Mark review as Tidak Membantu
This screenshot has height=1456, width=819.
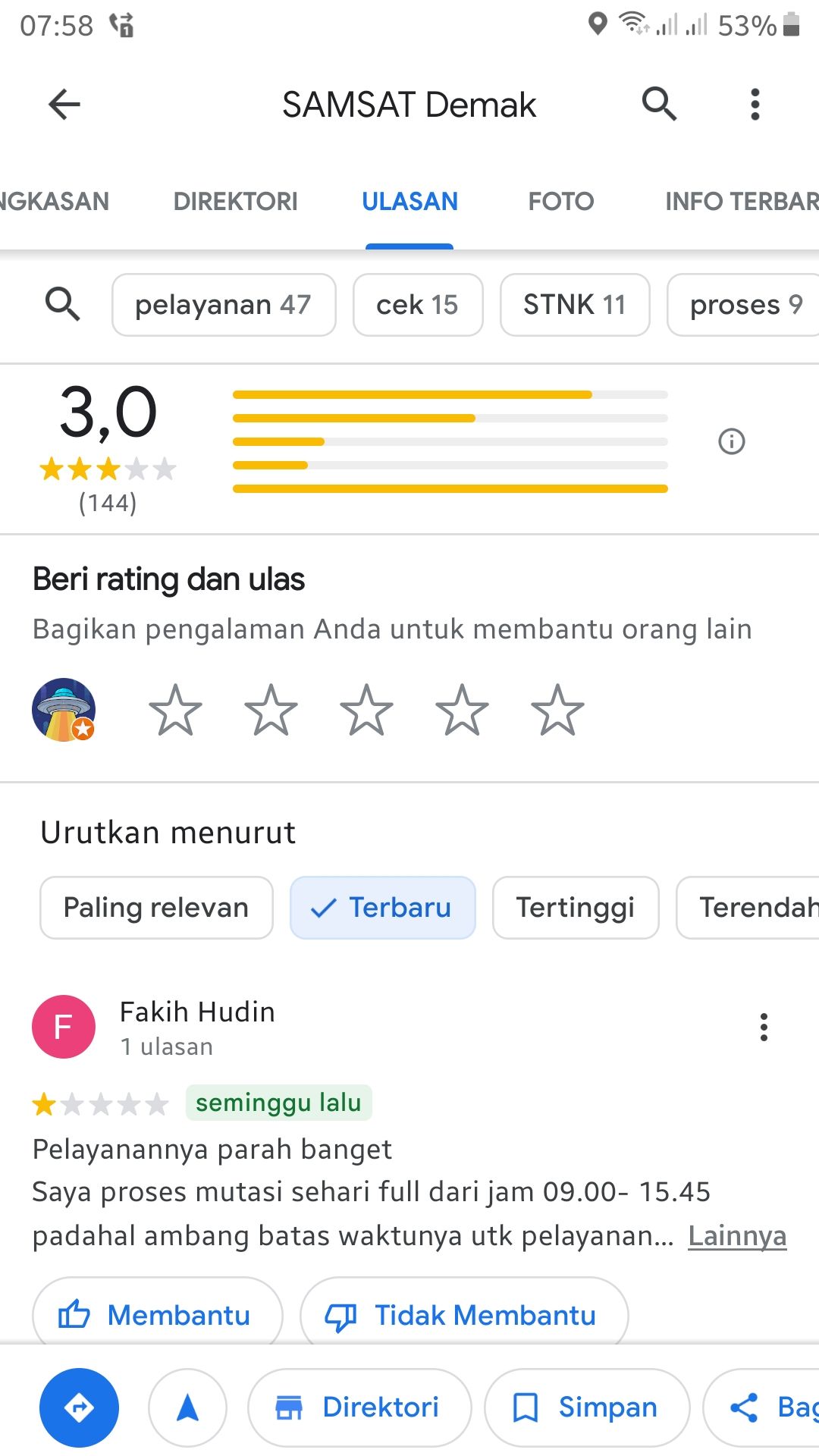pyautogui.click(x=463, y=1315)
